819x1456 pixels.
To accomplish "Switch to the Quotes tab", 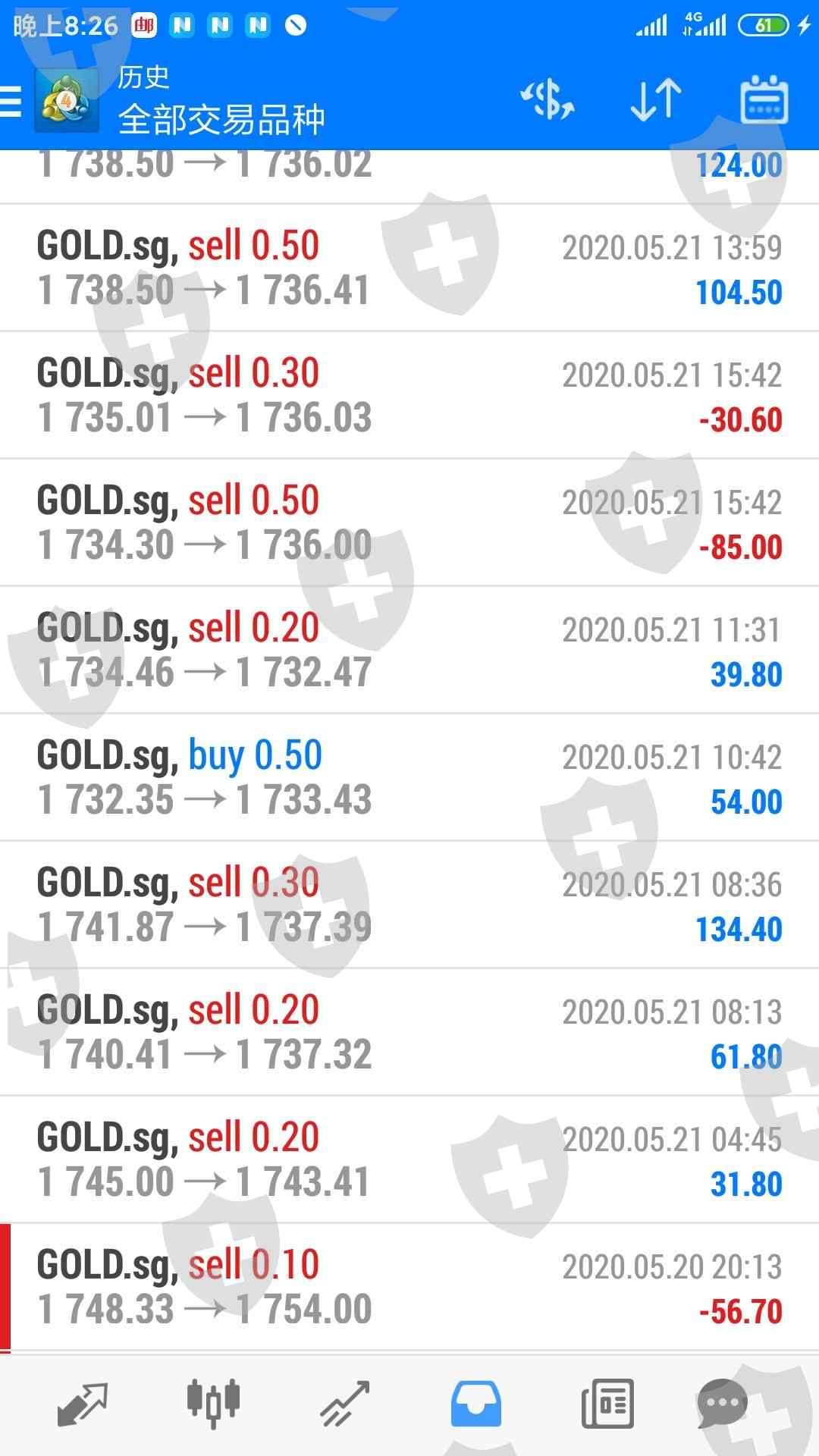I will (83, 1404).
